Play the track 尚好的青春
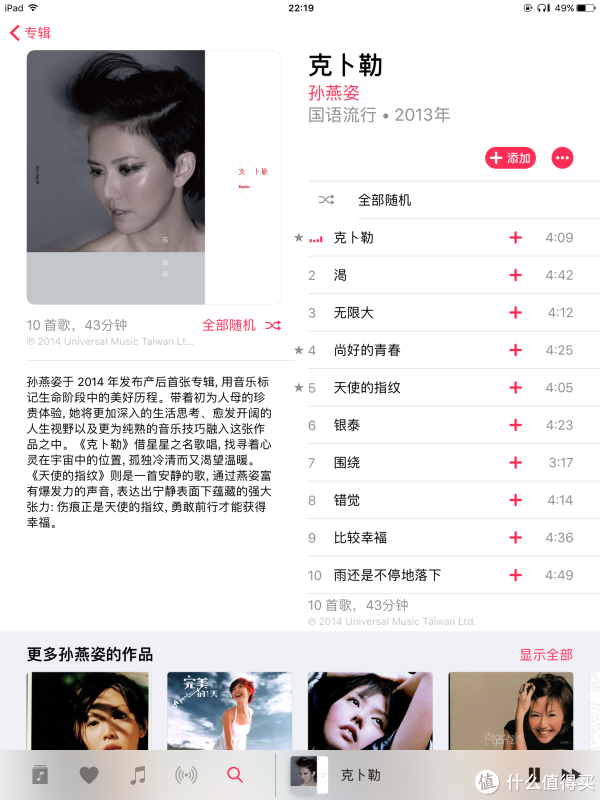 coord(367,350)
